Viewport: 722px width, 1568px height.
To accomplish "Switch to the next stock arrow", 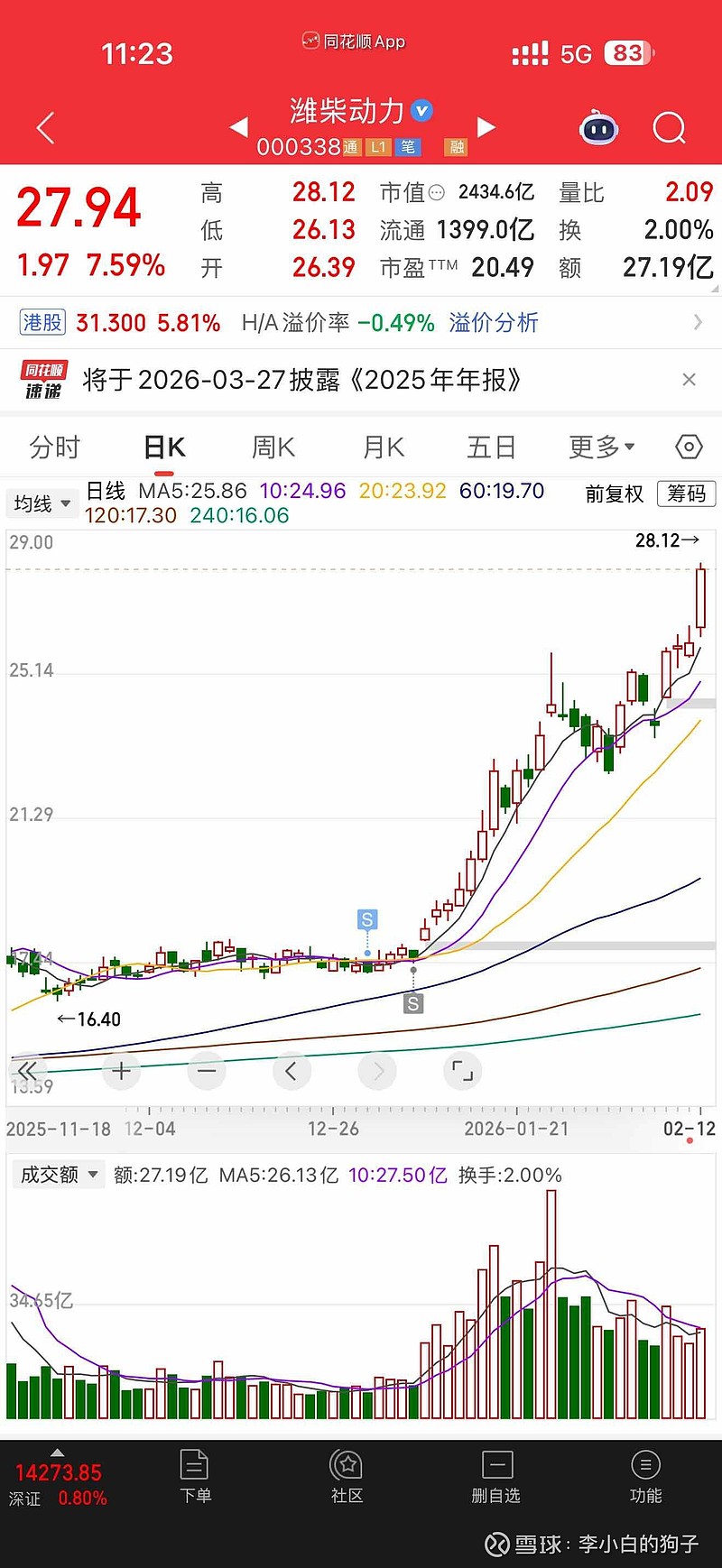I will tap(486, 127).
